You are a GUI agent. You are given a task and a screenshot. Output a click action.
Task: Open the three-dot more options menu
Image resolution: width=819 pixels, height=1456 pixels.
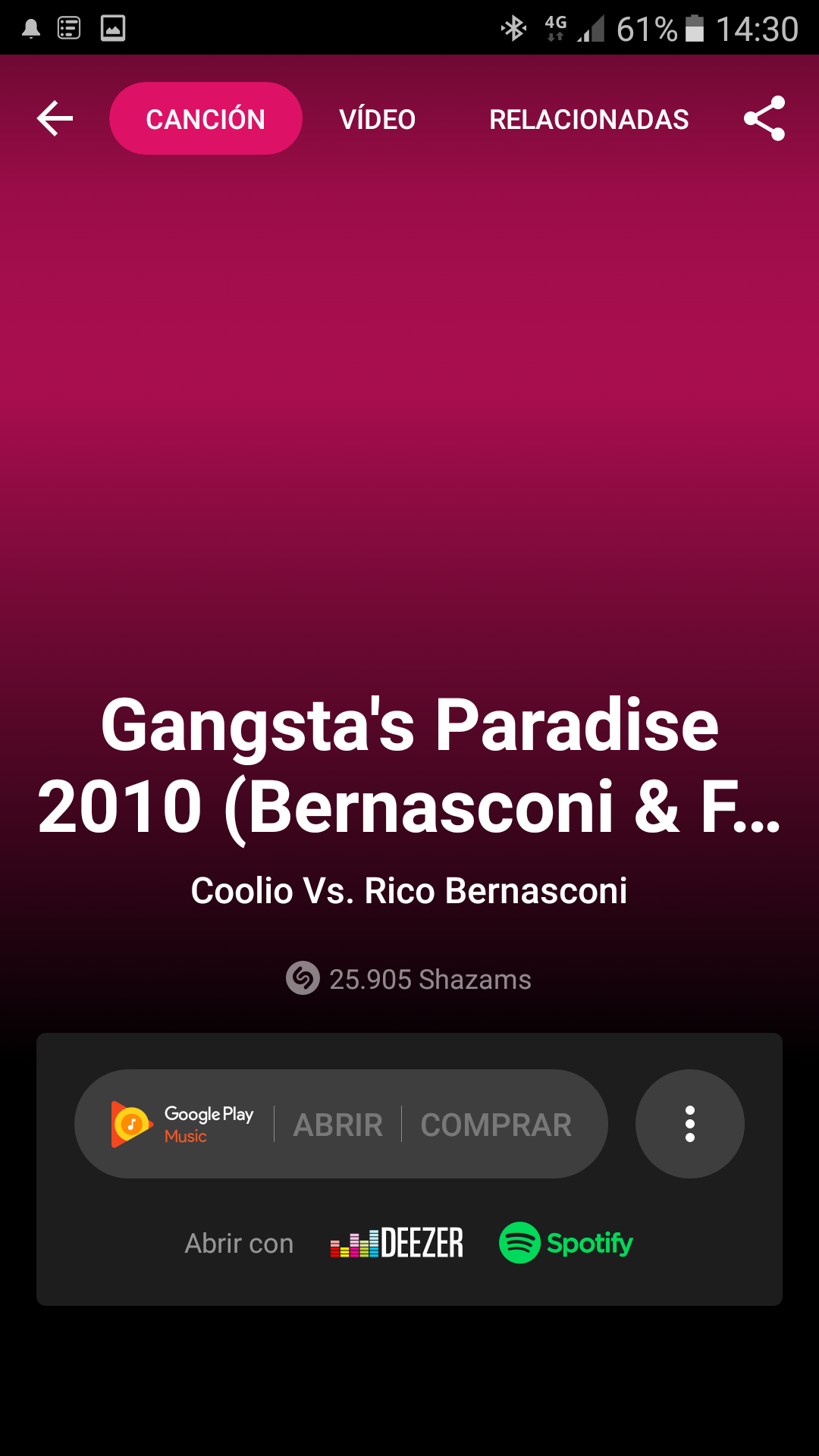pyautogui.click(x=689, y=1124)
